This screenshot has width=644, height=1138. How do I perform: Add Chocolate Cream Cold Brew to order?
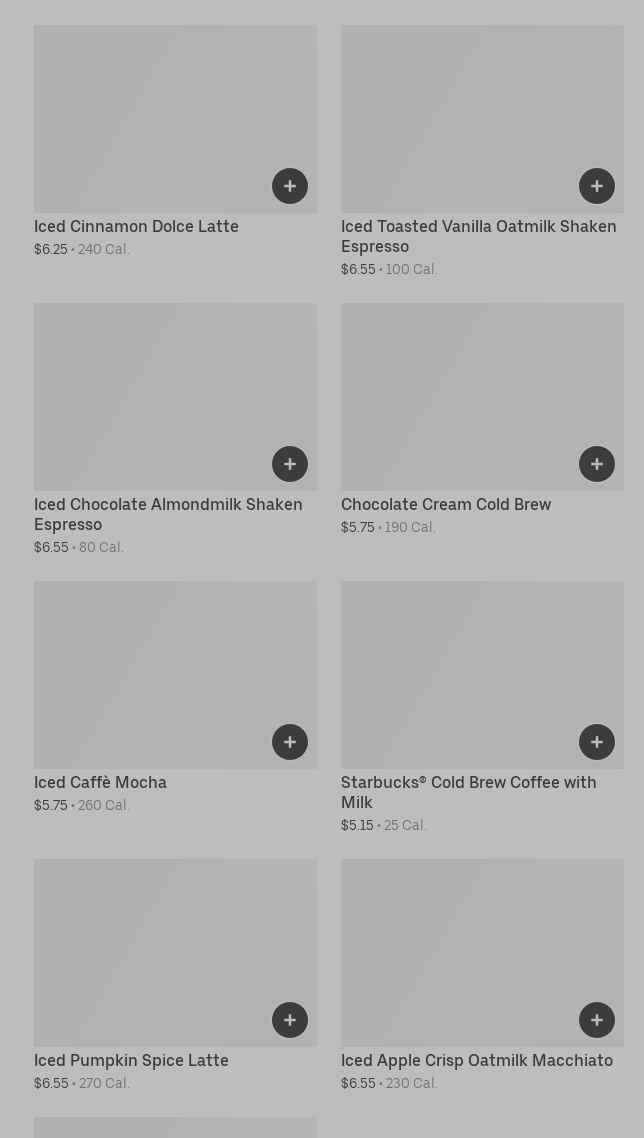point(597,464)
